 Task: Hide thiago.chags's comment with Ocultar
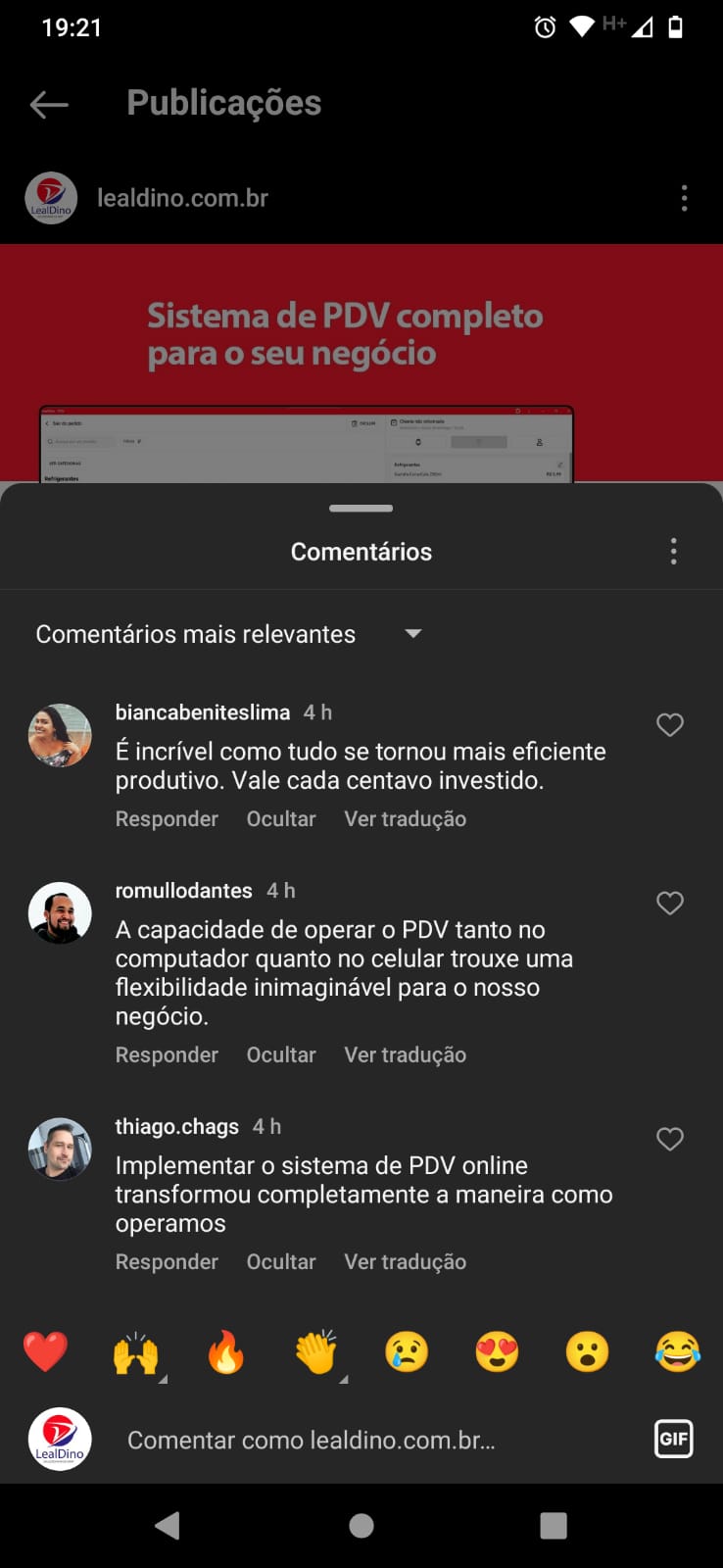click(281, 1262)
